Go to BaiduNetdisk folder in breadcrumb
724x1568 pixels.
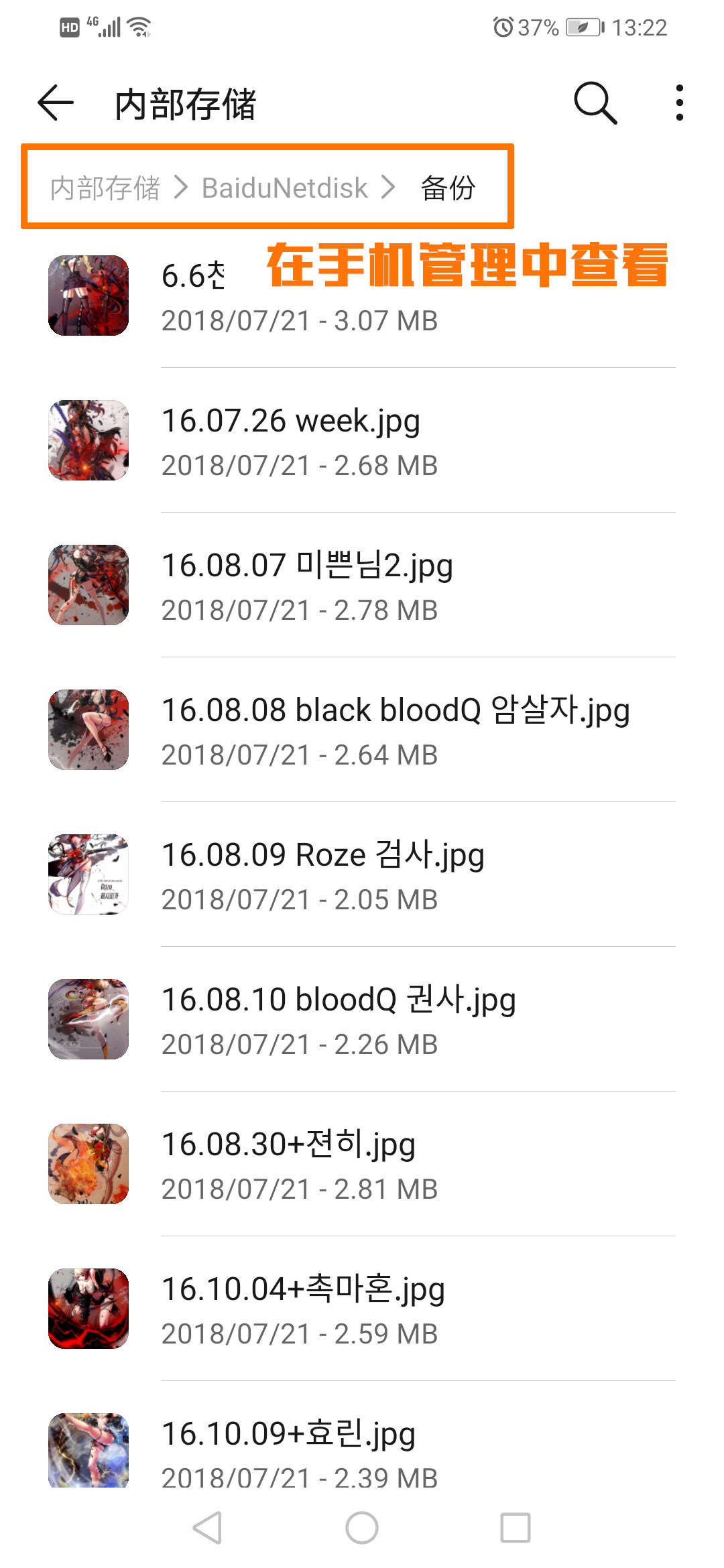tap(284, 188)
